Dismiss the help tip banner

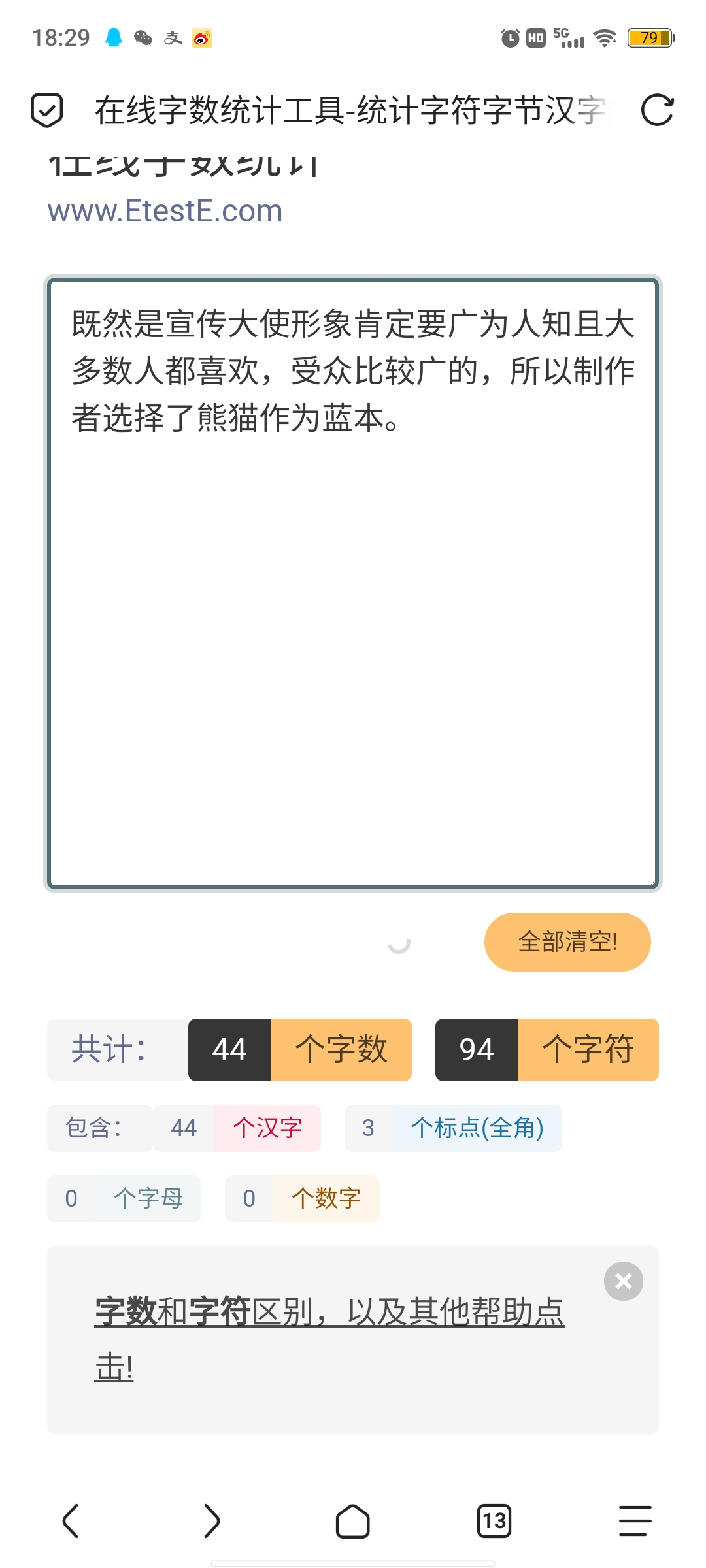coord(624,1281)
